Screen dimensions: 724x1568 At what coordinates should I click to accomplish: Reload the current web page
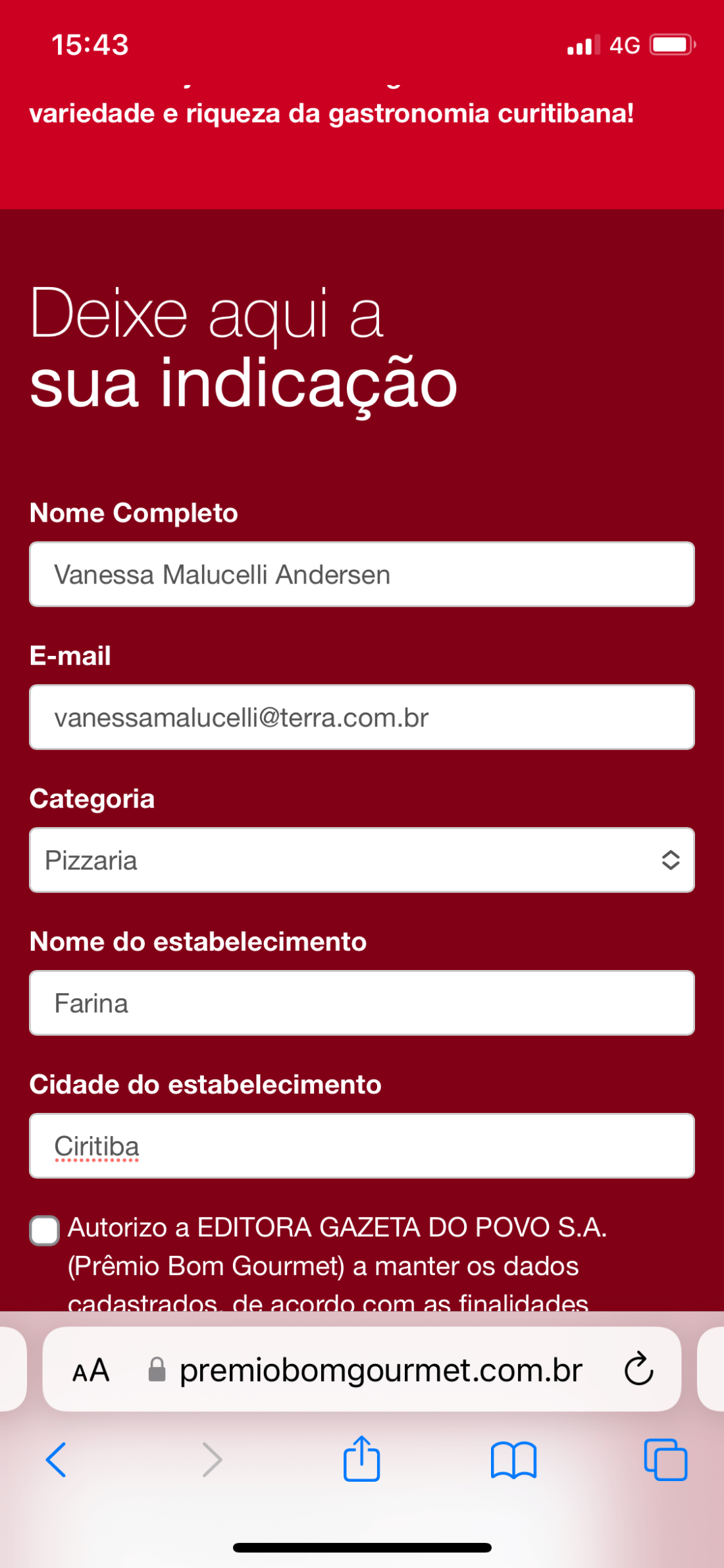coord(638,1370)
